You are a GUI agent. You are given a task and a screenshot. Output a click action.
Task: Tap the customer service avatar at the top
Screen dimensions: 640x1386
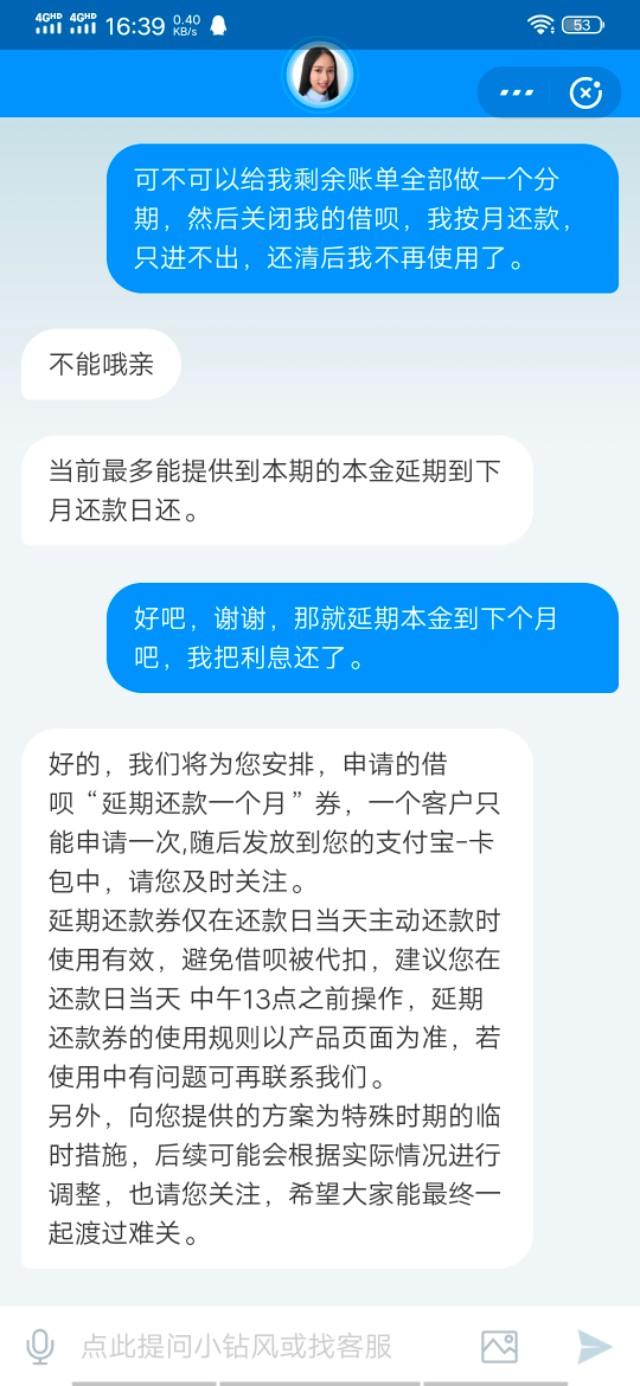point(320,76)
